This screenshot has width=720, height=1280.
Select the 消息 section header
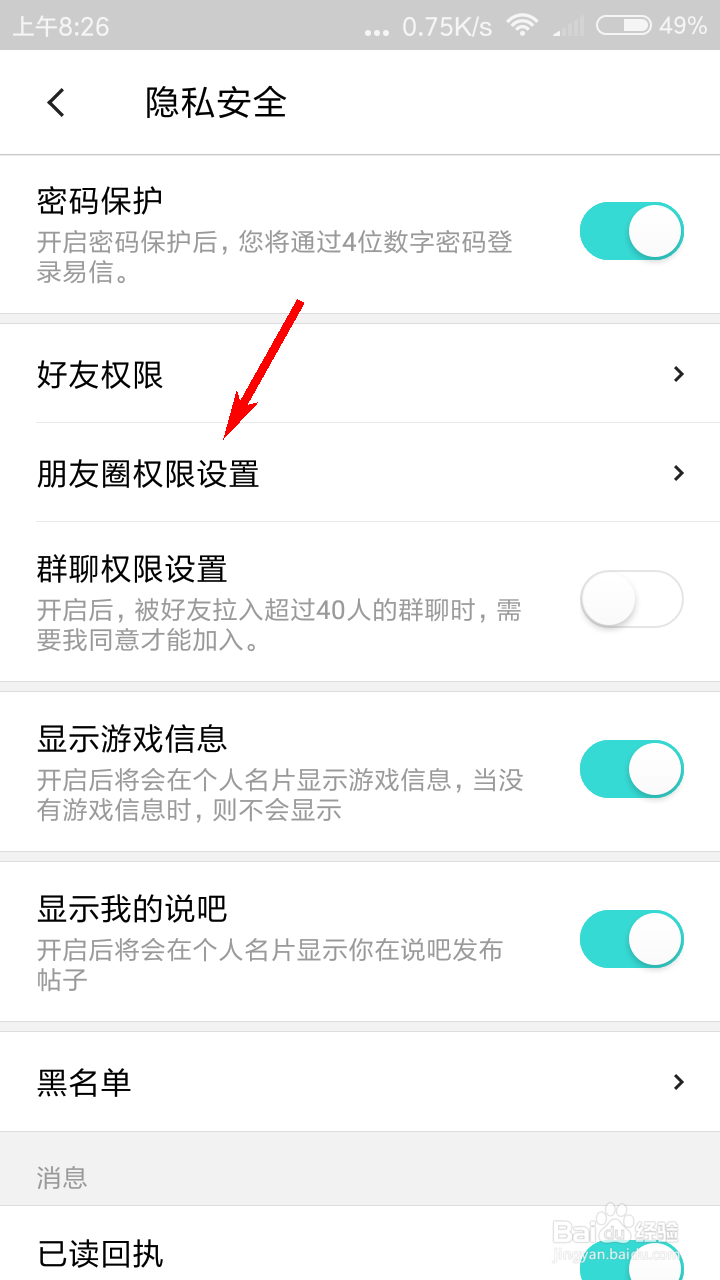tap(62, 1178)
